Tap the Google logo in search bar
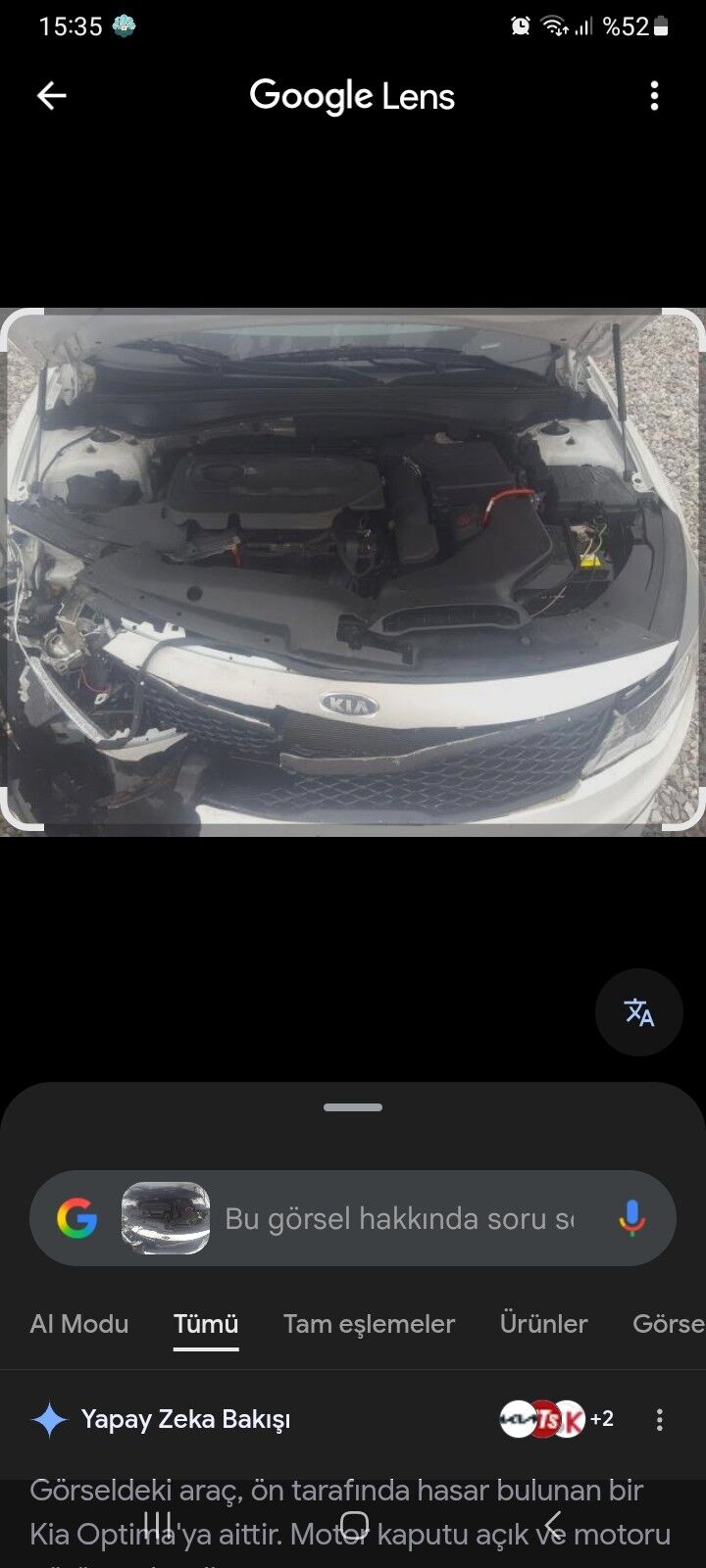706x1568 pixels. 76,1218
